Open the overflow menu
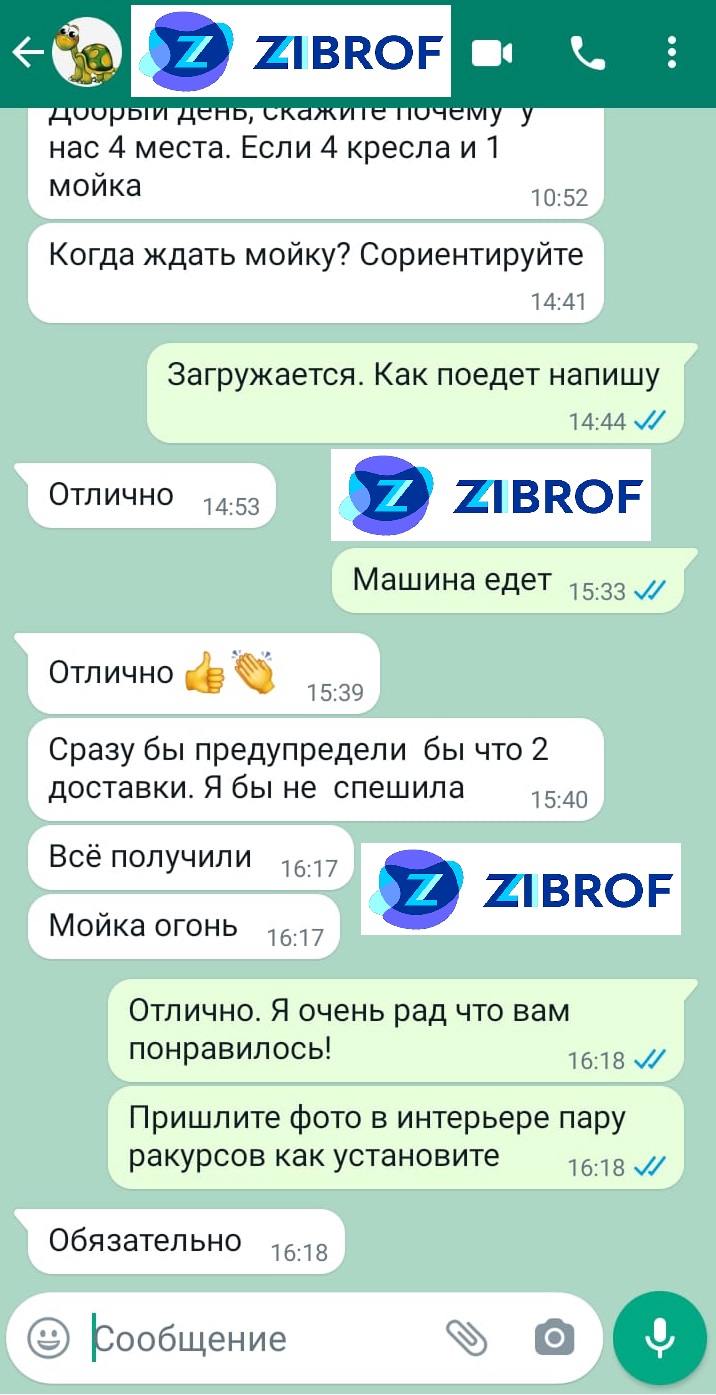This screenshot has height=1395, width=716. [x=671, y=53]
